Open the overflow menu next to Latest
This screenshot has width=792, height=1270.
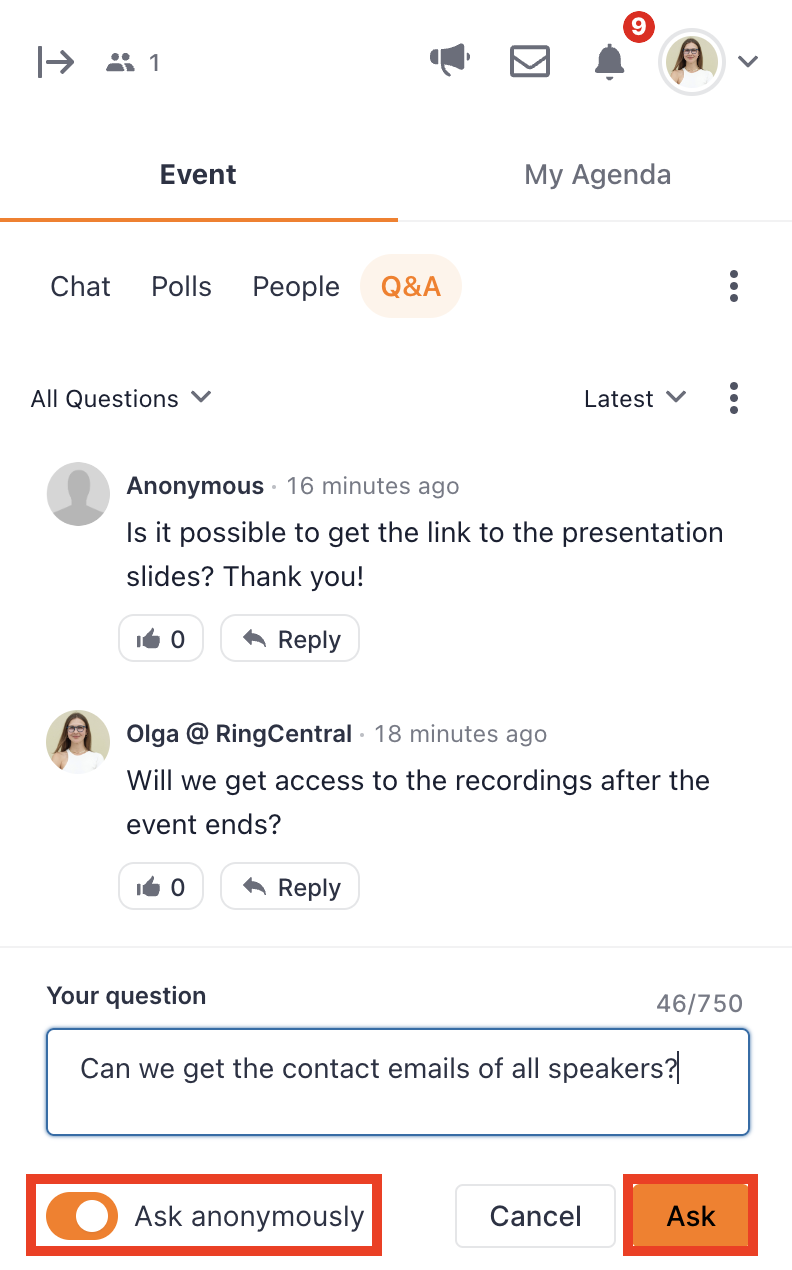point(734,398)
